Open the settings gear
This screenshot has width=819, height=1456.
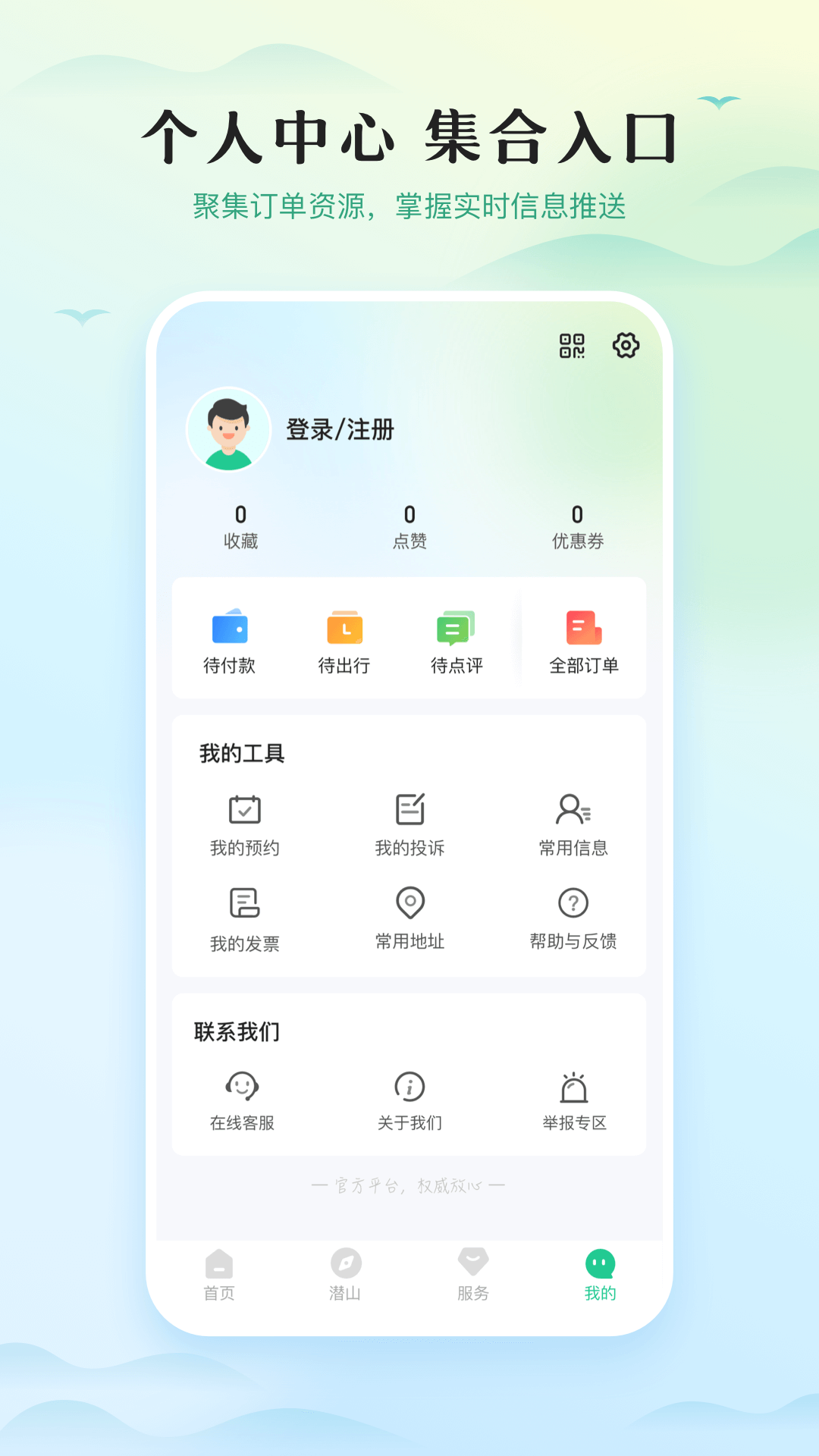coord(626,346)
